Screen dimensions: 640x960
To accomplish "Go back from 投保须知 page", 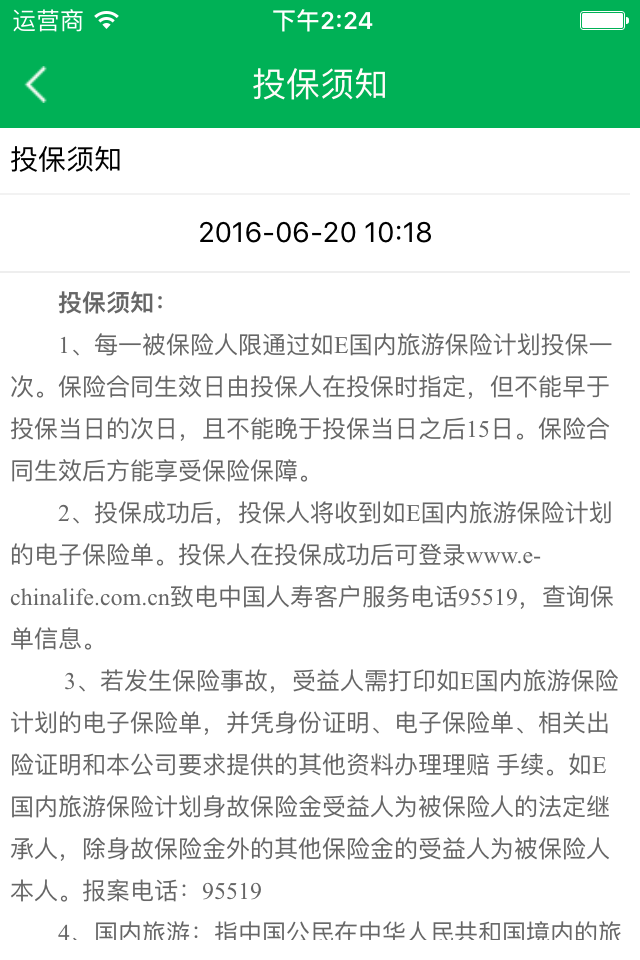I will pyautogui.click(x=36, y=85).
